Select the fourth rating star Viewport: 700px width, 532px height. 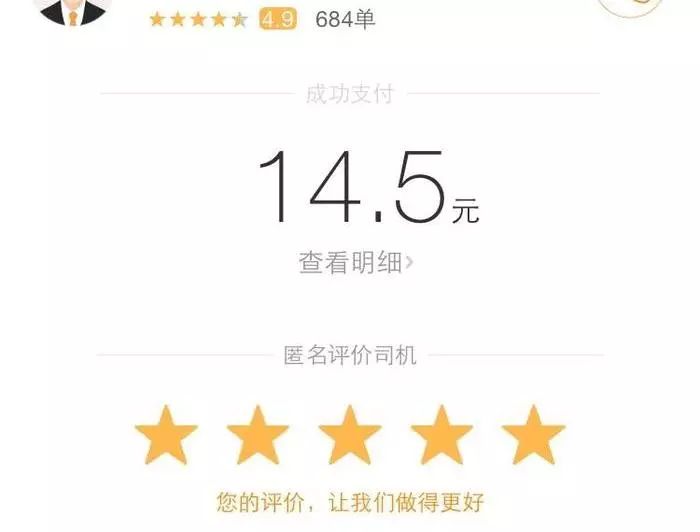click(442, 436)
